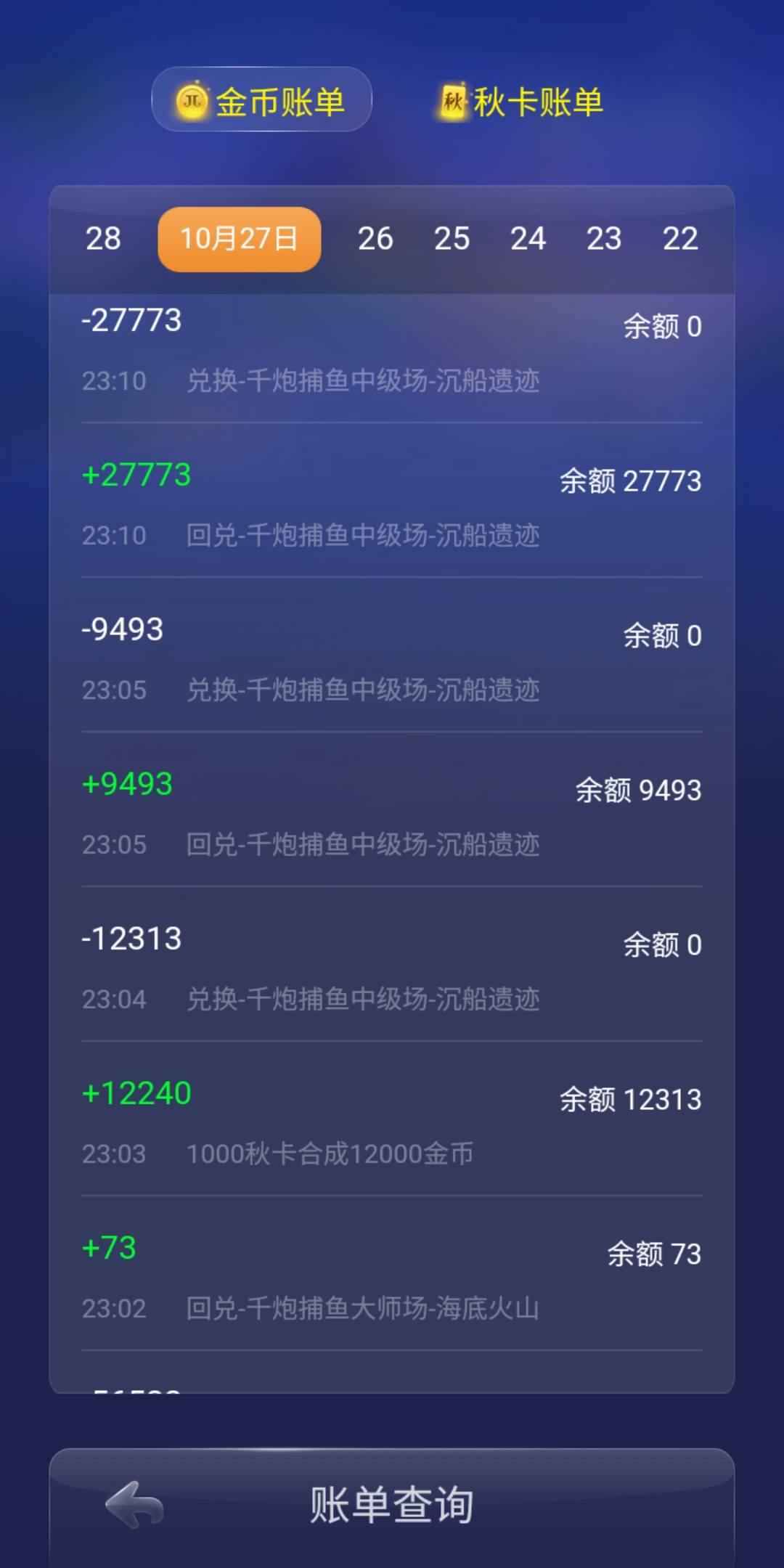
Task: Open the +9493 回兑 record entry
Action: [x=392, y=813]
